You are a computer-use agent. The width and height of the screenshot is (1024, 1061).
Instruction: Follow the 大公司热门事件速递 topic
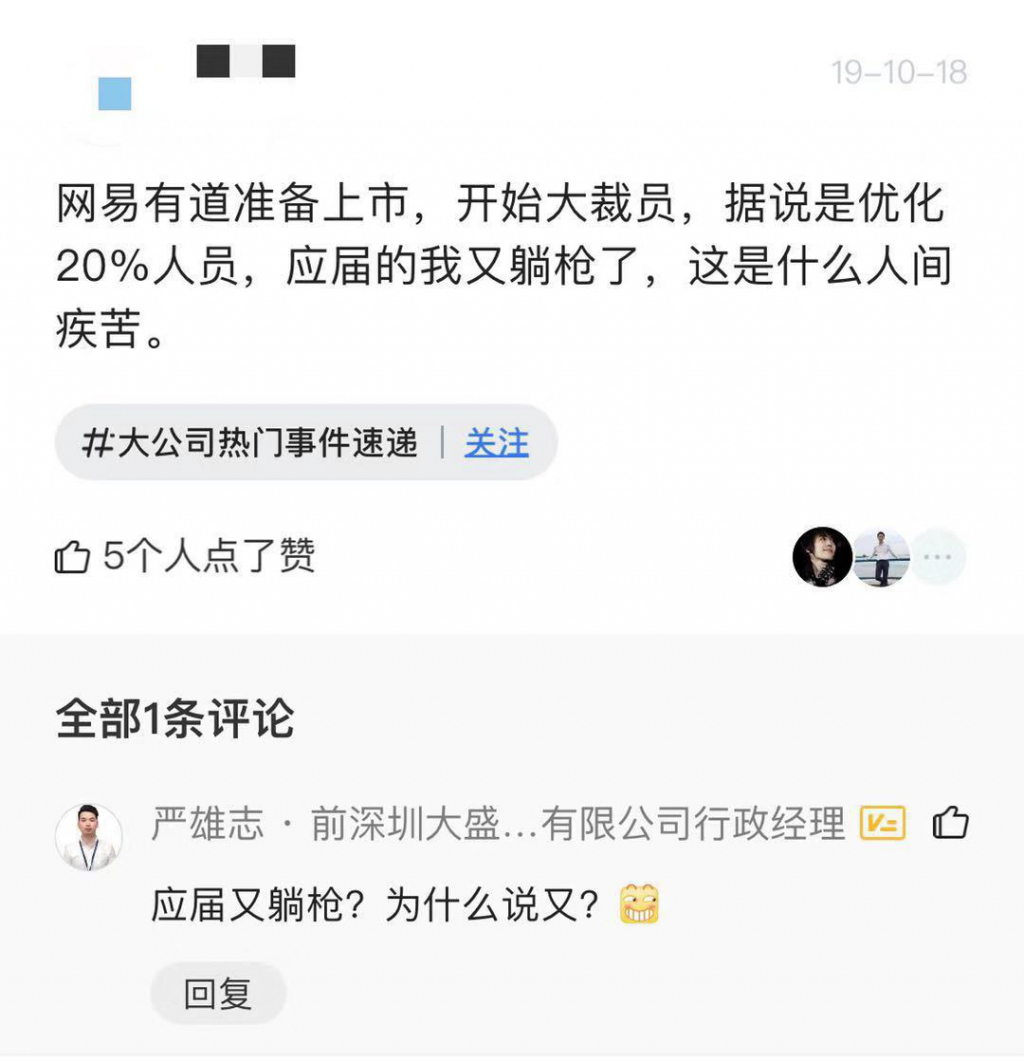(496, 443)
